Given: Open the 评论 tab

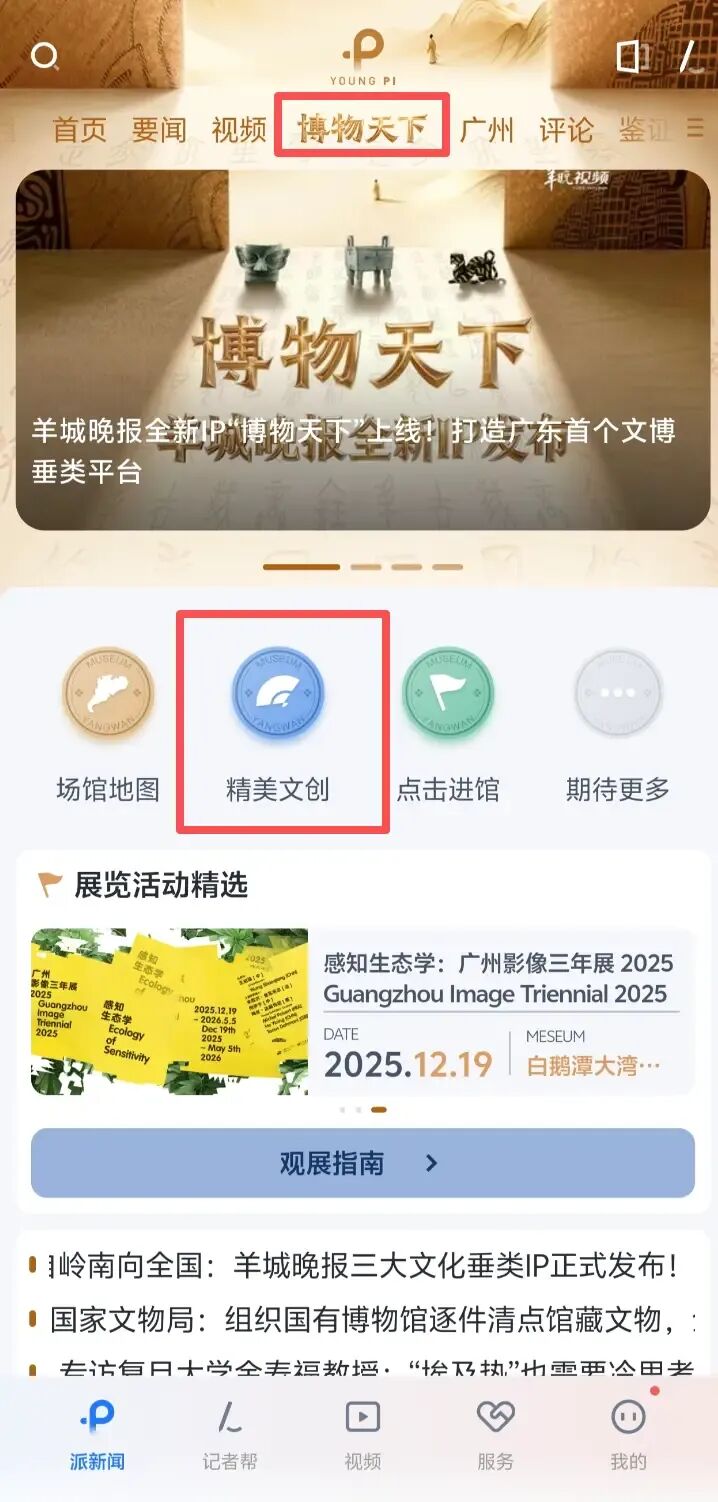Looking at the screenshot, I should point(566,130).
